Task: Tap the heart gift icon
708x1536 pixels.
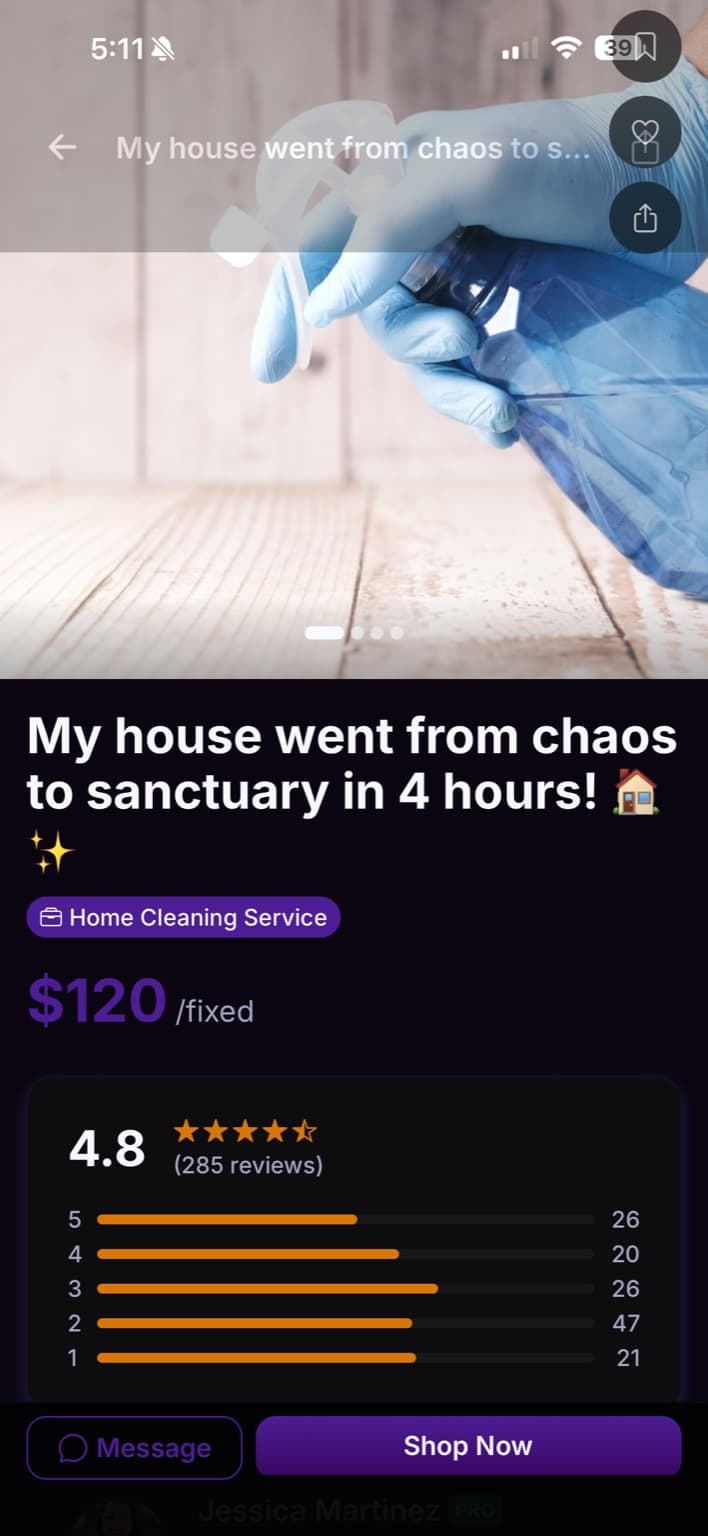Action: [x=645, y=132]
